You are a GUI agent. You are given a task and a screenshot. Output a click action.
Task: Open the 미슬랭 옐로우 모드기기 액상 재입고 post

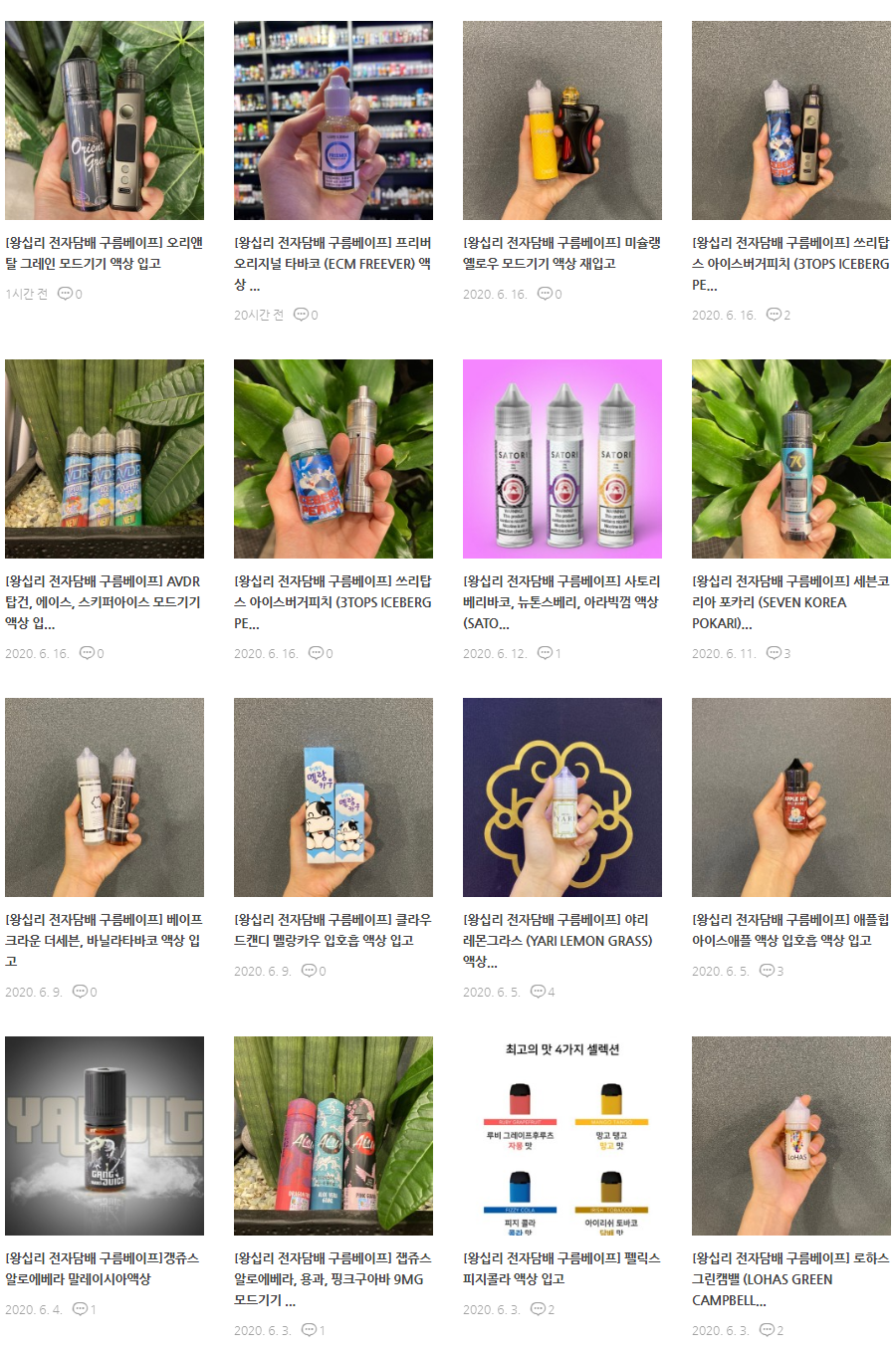pyautogui.click(x=561, y=253)
